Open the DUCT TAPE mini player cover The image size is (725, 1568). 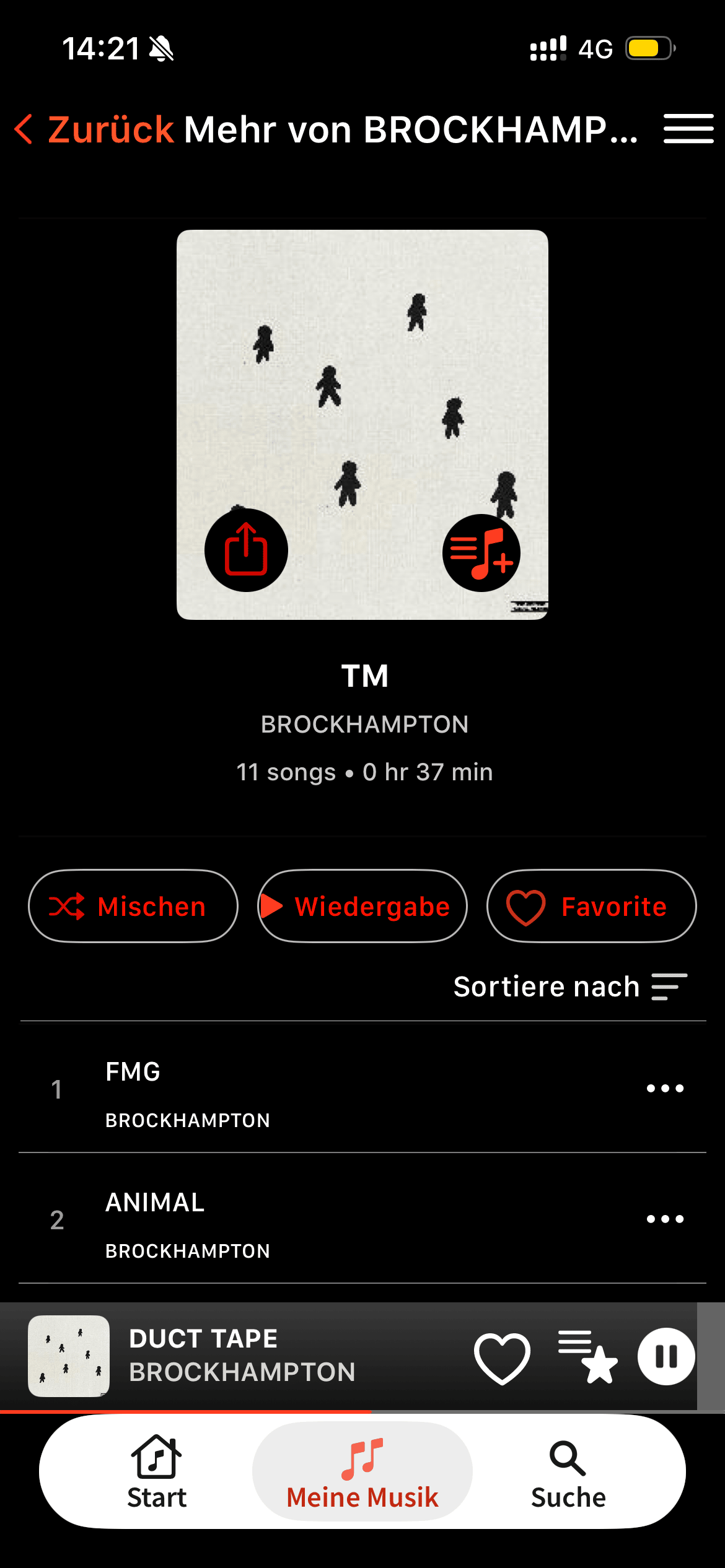(x=69, y=1356)
